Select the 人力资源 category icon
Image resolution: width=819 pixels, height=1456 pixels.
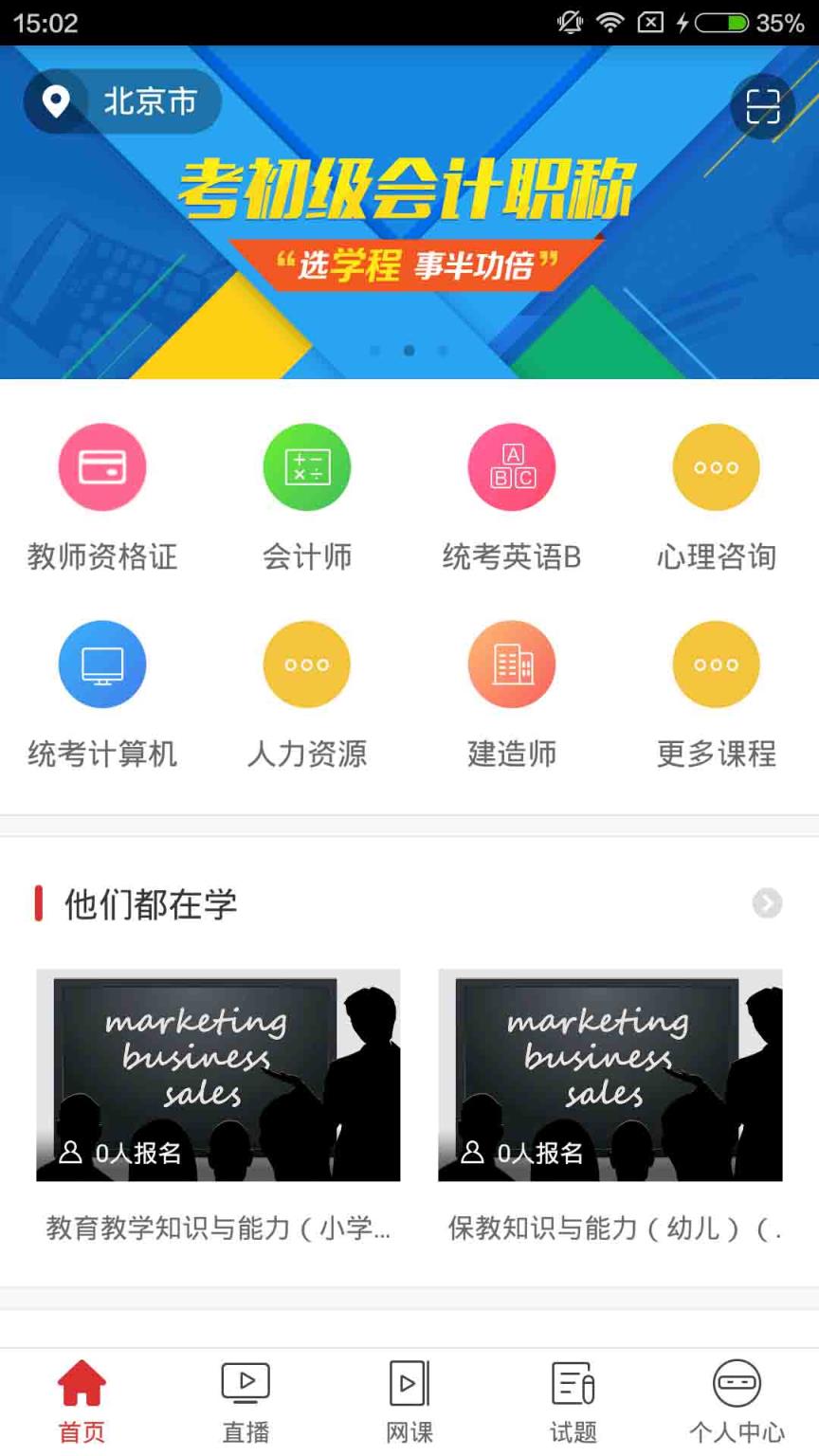tap(307, 664)
